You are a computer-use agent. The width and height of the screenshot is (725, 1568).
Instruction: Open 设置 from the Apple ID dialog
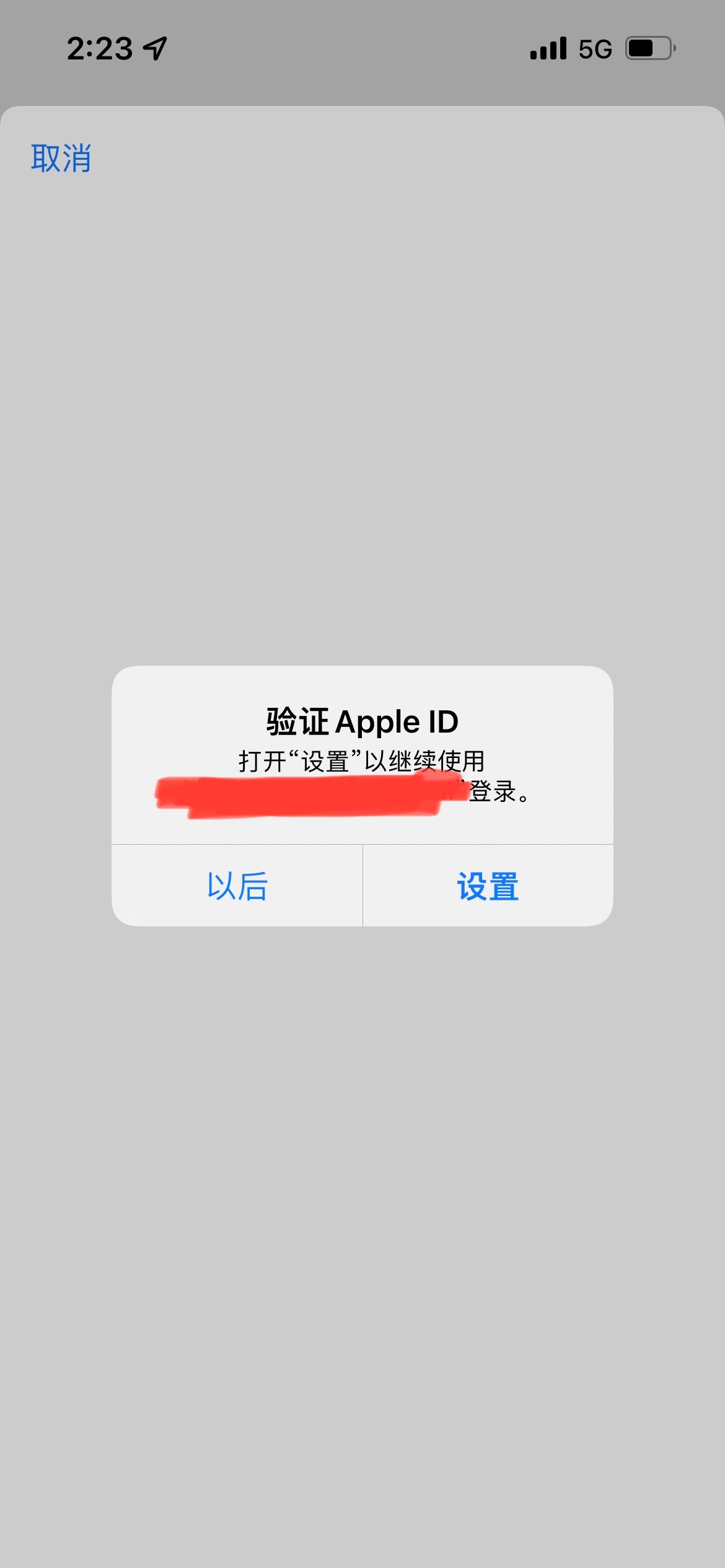point(488,886)
